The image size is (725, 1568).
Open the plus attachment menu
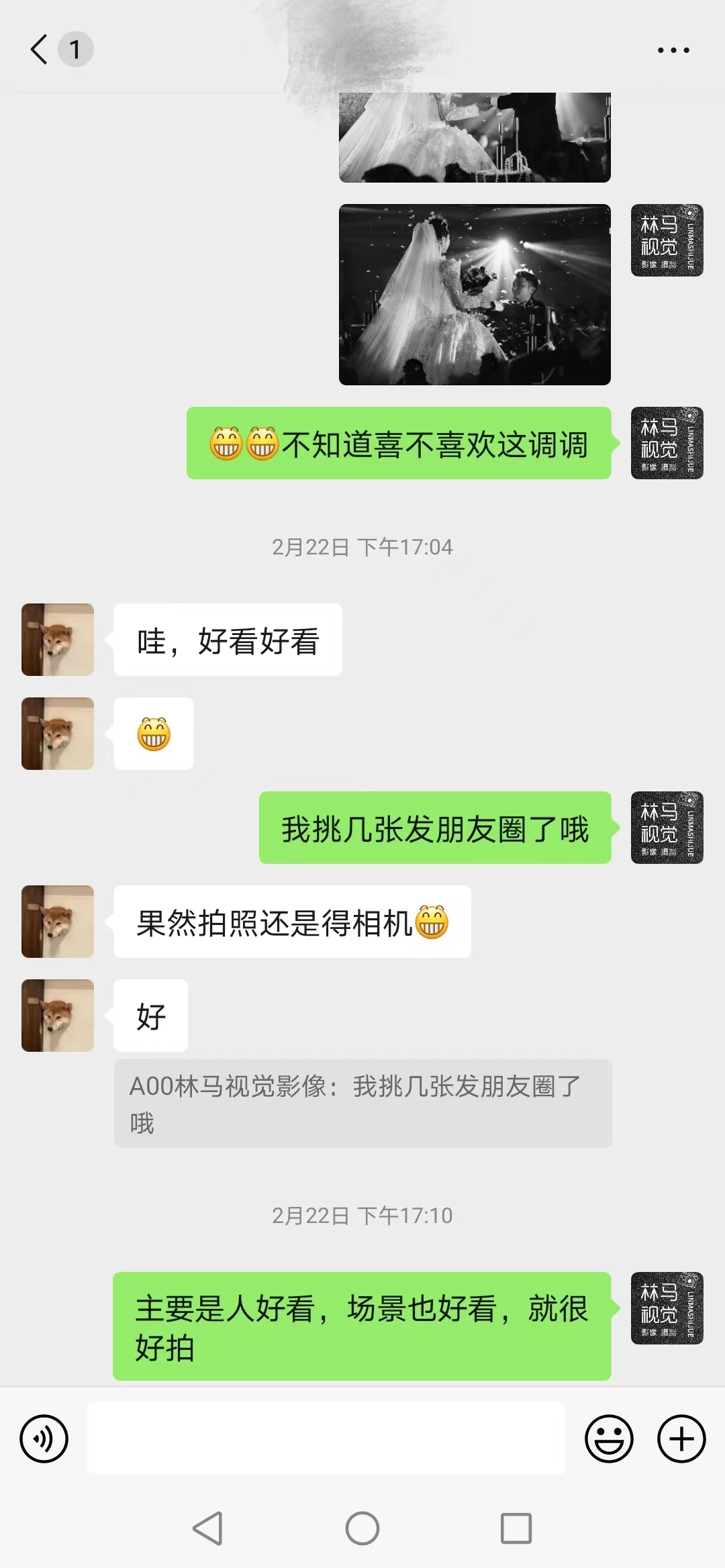tap(681, 1439)
